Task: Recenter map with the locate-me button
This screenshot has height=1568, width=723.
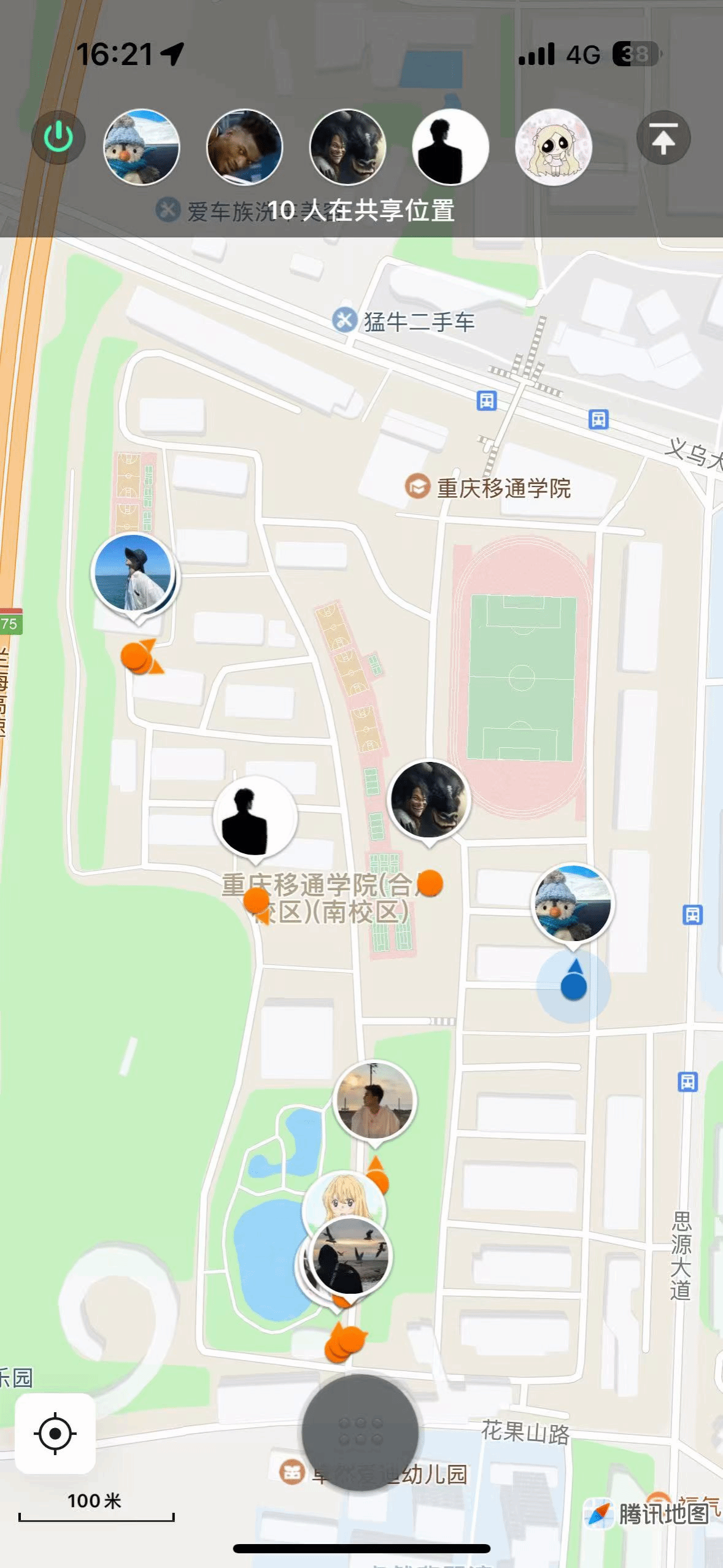Action: click(x=55, y=1434)
